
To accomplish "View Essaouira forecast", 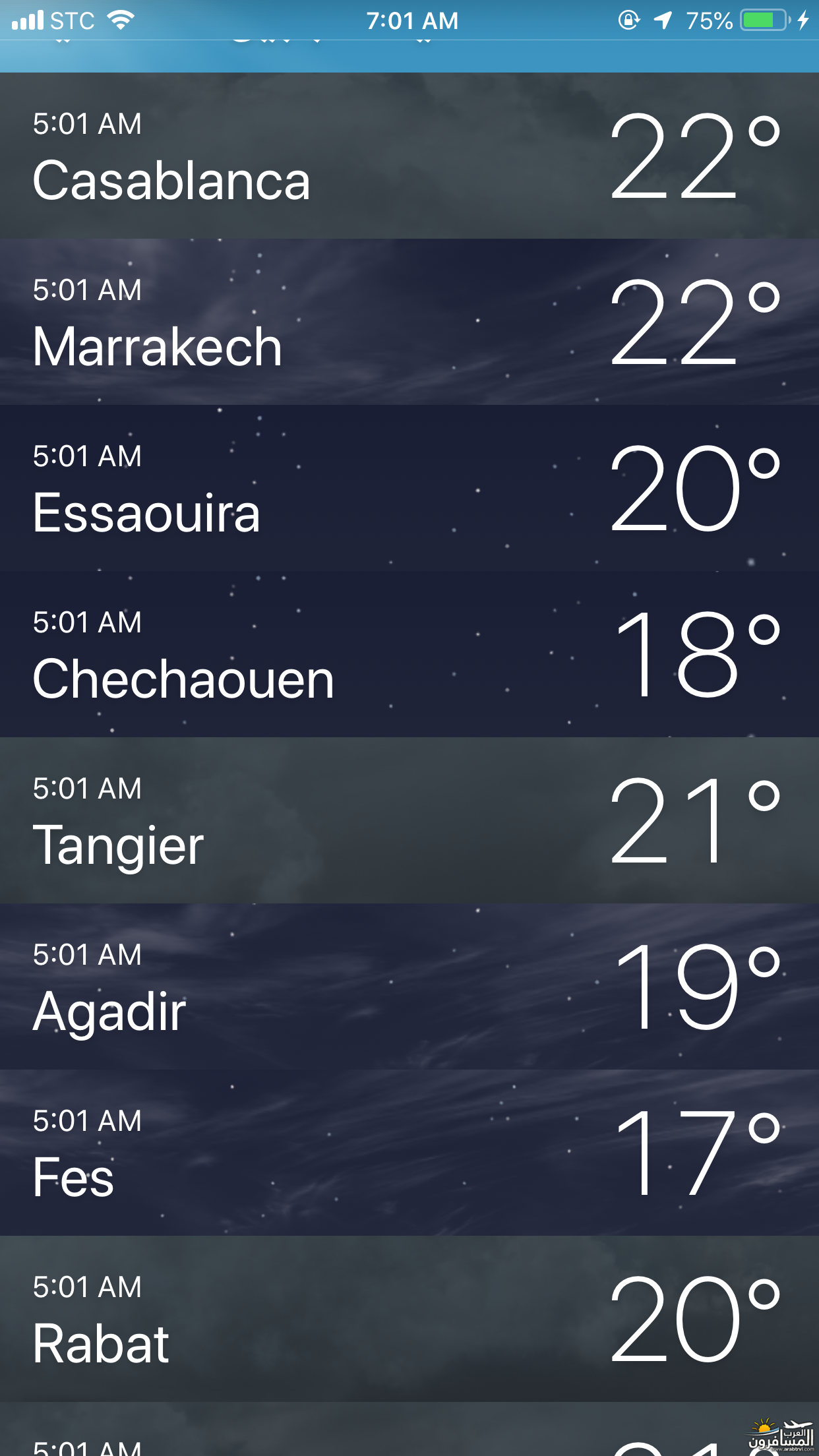I will click(409, 488).
